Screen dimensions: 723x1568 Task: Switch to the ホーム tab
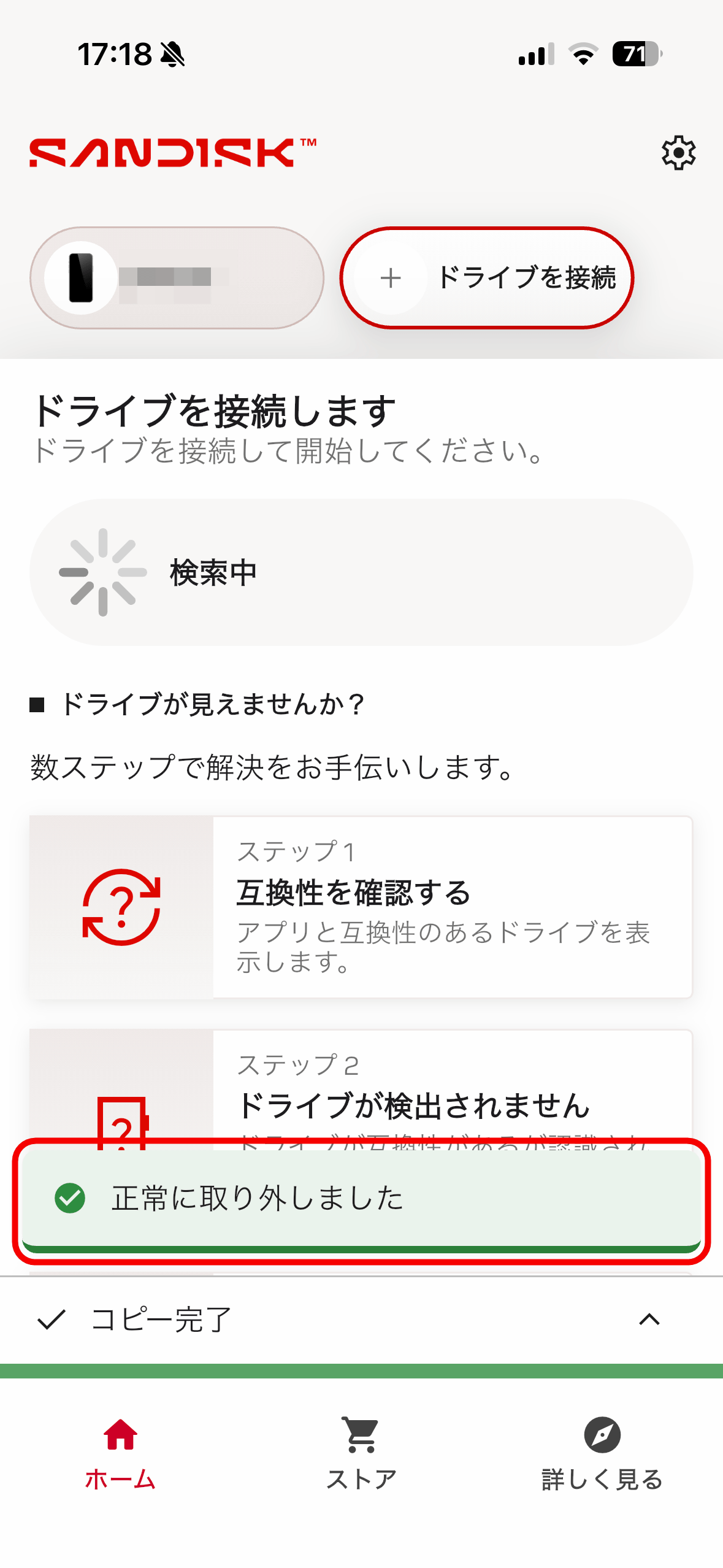point(120,1453)
